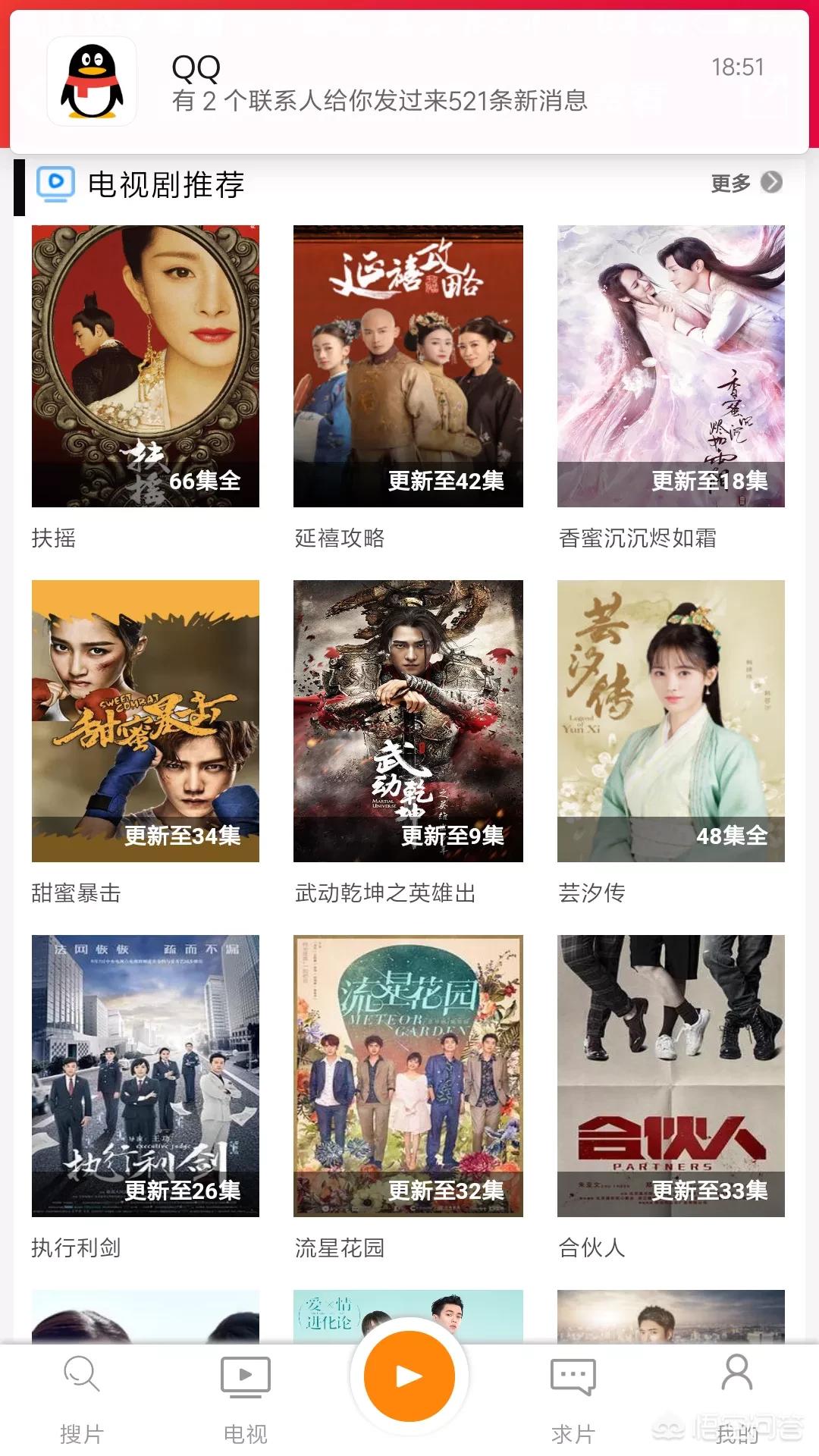This screenshot has width=819, height=1456.
Task: Open 扶摇 drama poster
Action: (146, 366)
